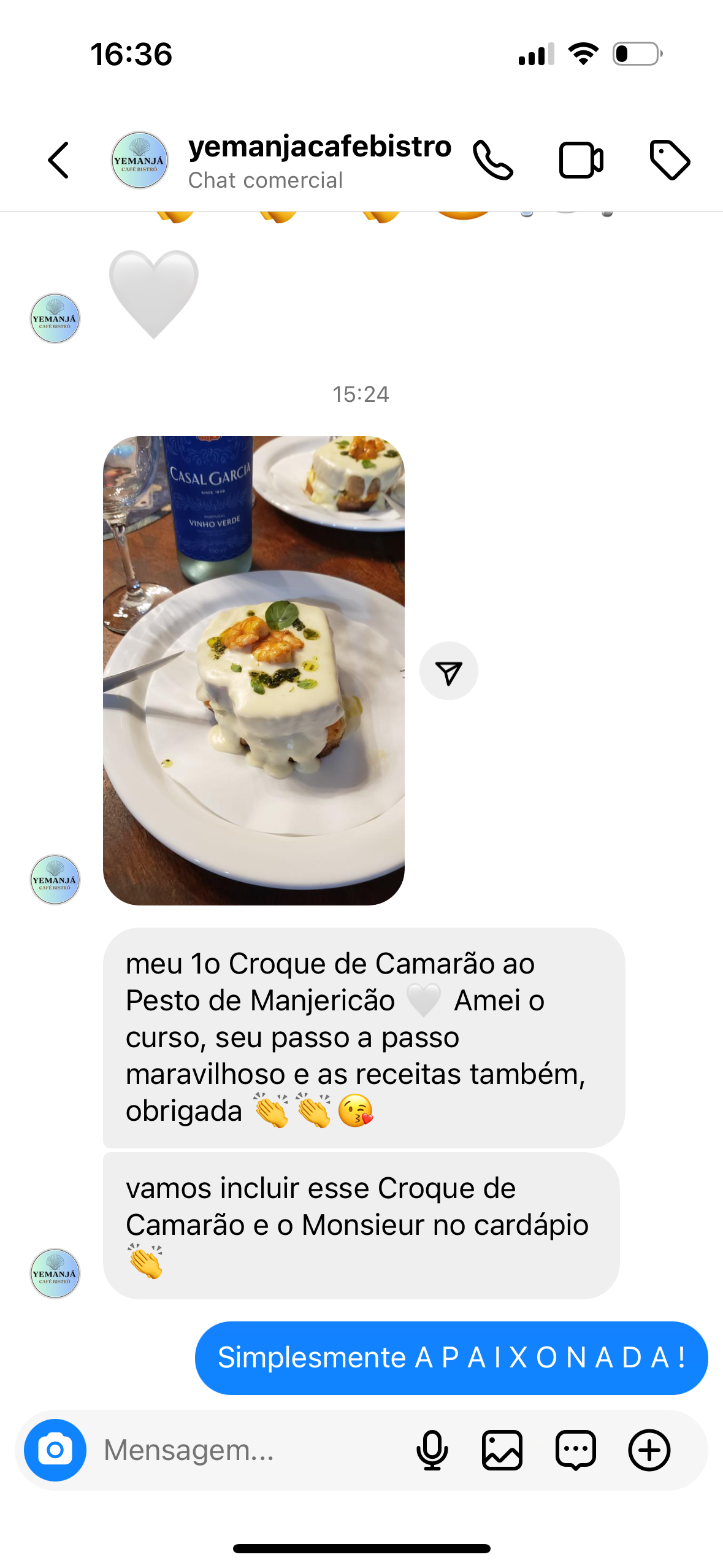723x1568 pixels.
Task: Open the camera to send a photo
Action: [55, 1450]
